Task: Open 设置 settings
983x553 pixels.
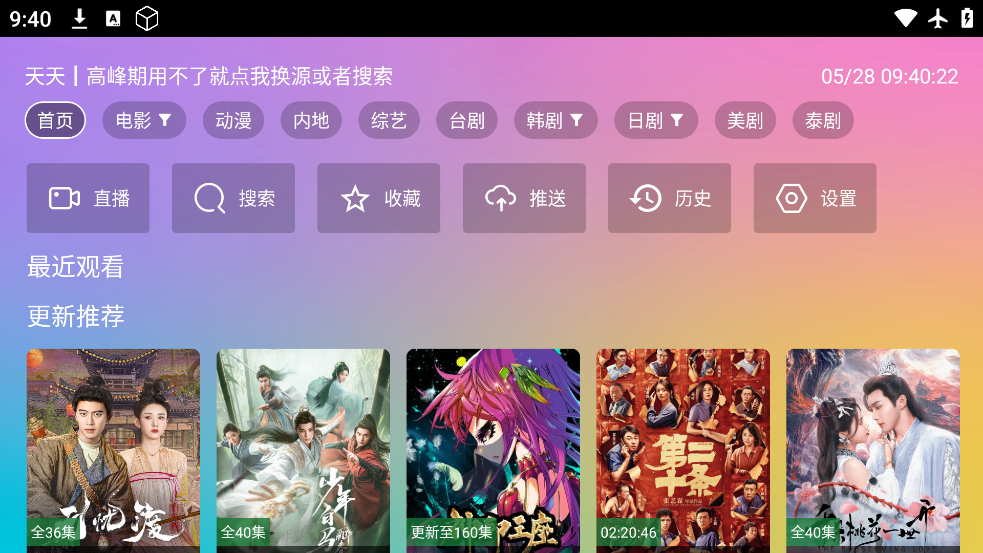Action: 815,199
